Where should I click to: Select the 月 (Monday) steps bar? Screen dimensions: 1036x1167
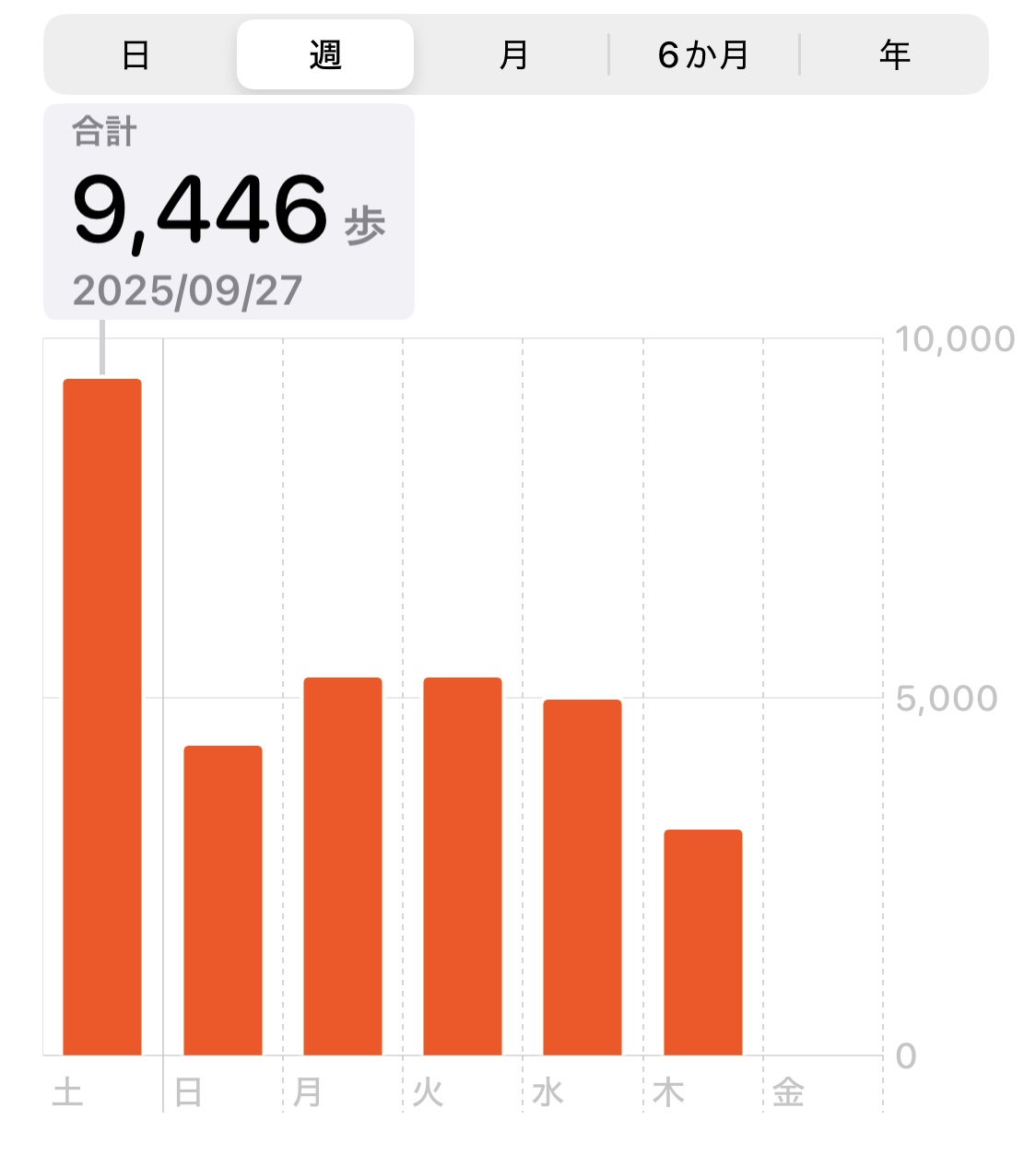pos(343,866)
